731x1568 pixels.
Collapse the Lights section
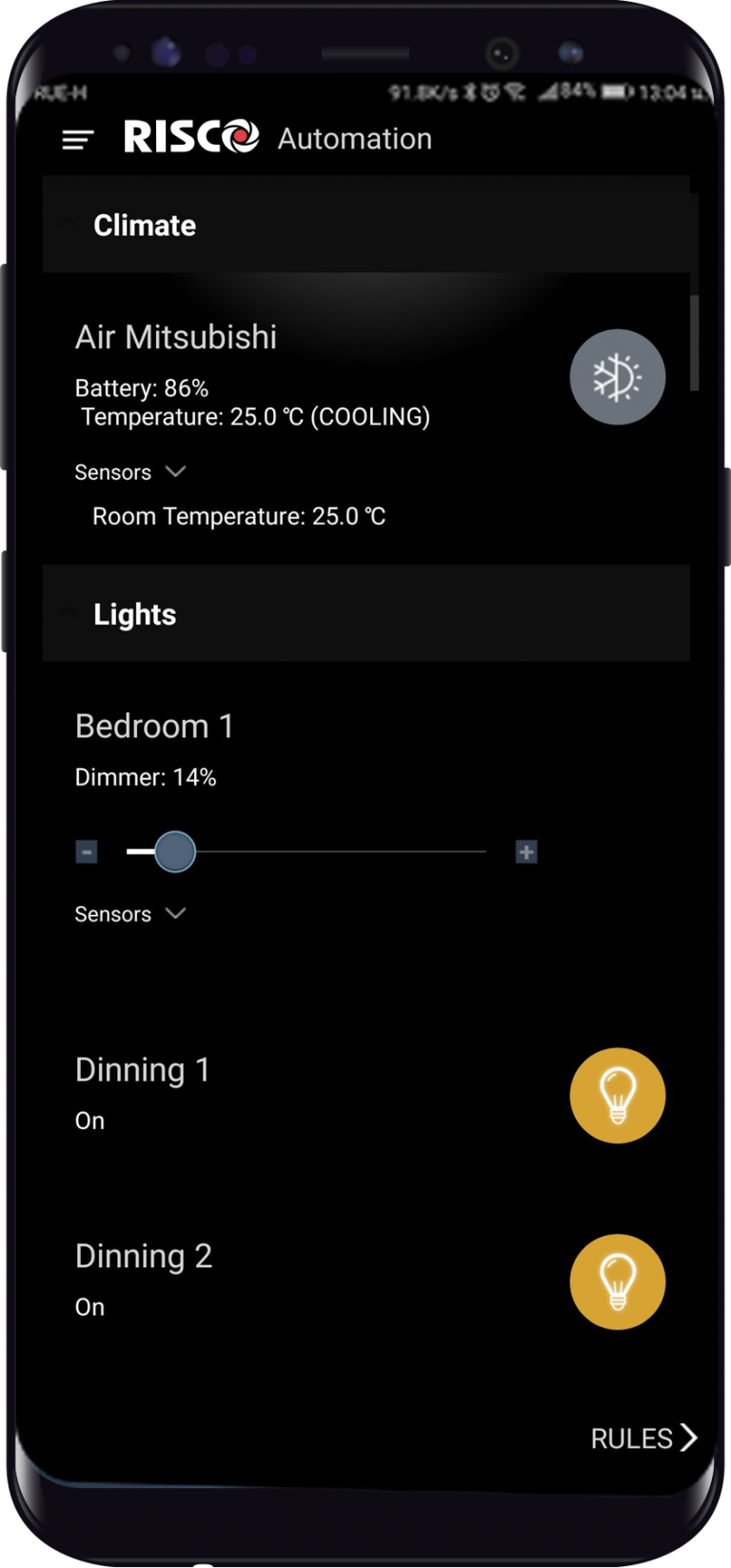[67, 614]
